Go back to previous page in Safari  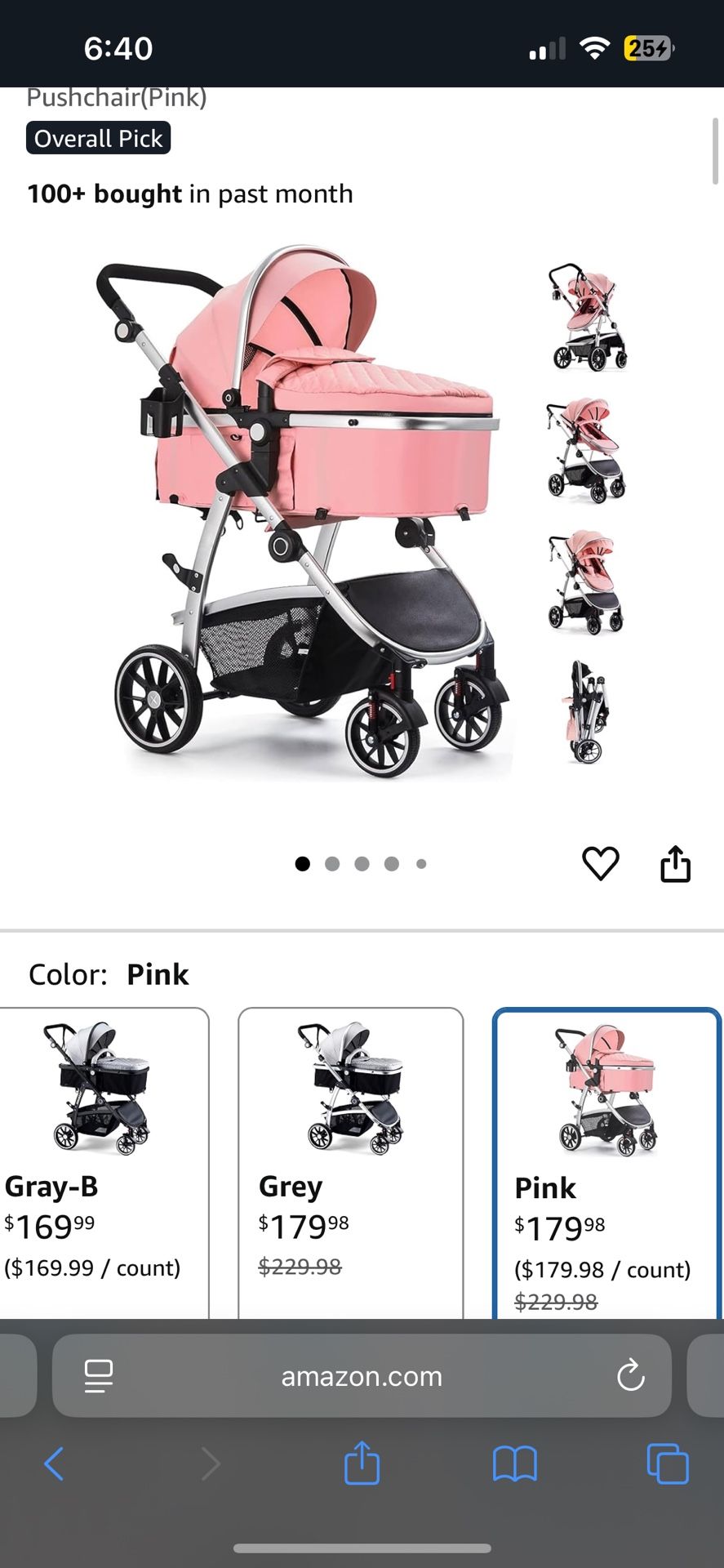point(54,1464)
